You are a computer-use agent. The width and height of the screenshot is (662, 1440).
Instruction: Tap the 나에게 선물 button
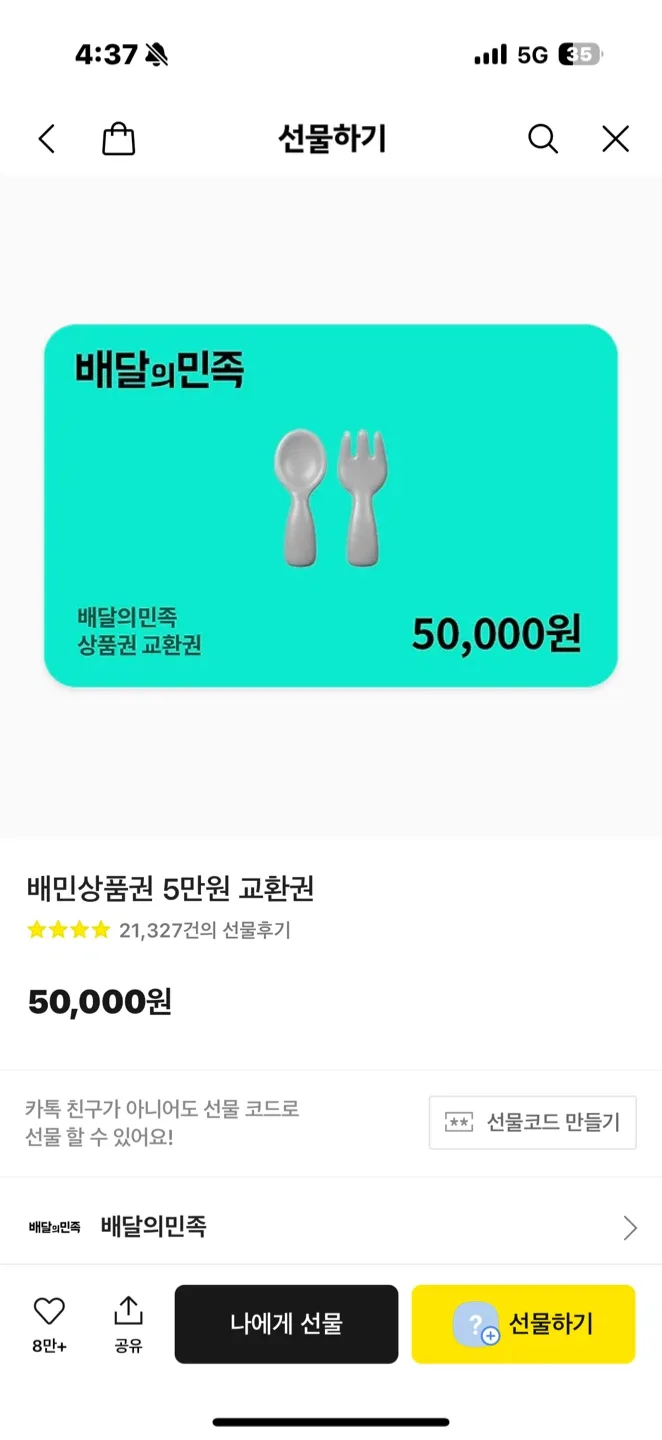point(286,1324)
